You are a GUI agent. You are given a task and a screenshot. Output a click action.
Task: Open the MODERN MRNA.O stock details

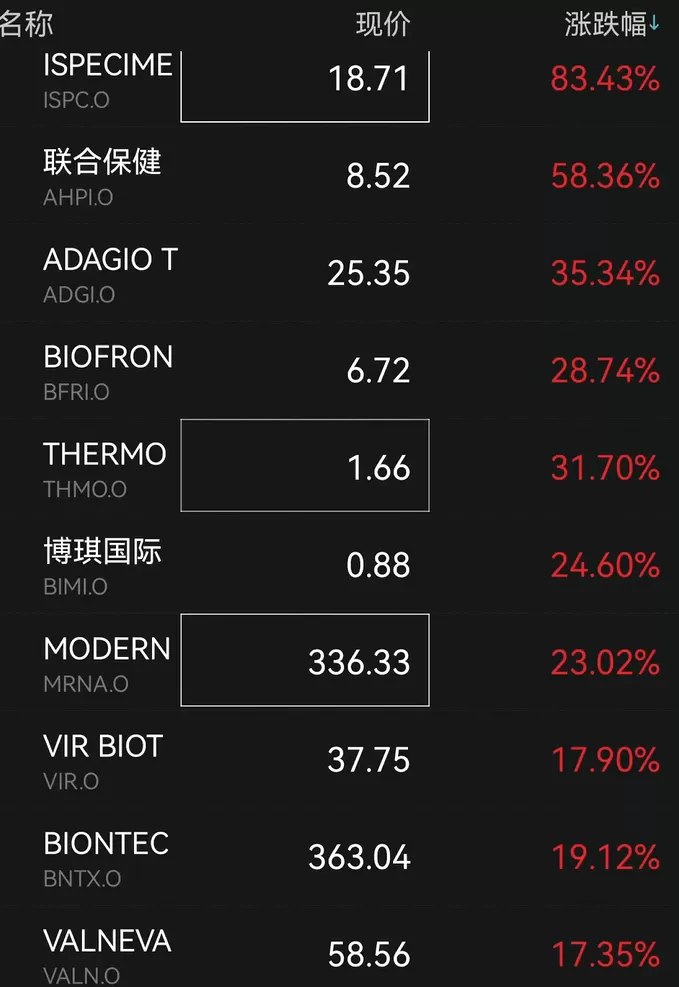339,662
